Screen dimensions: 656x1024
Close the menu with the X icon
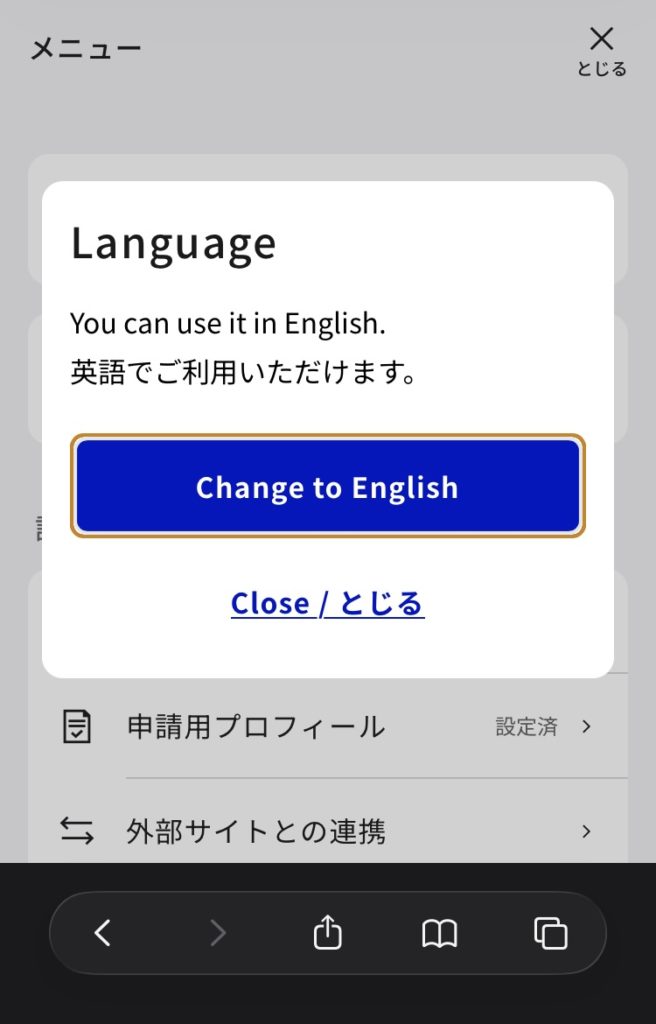[x=601, y=50]
